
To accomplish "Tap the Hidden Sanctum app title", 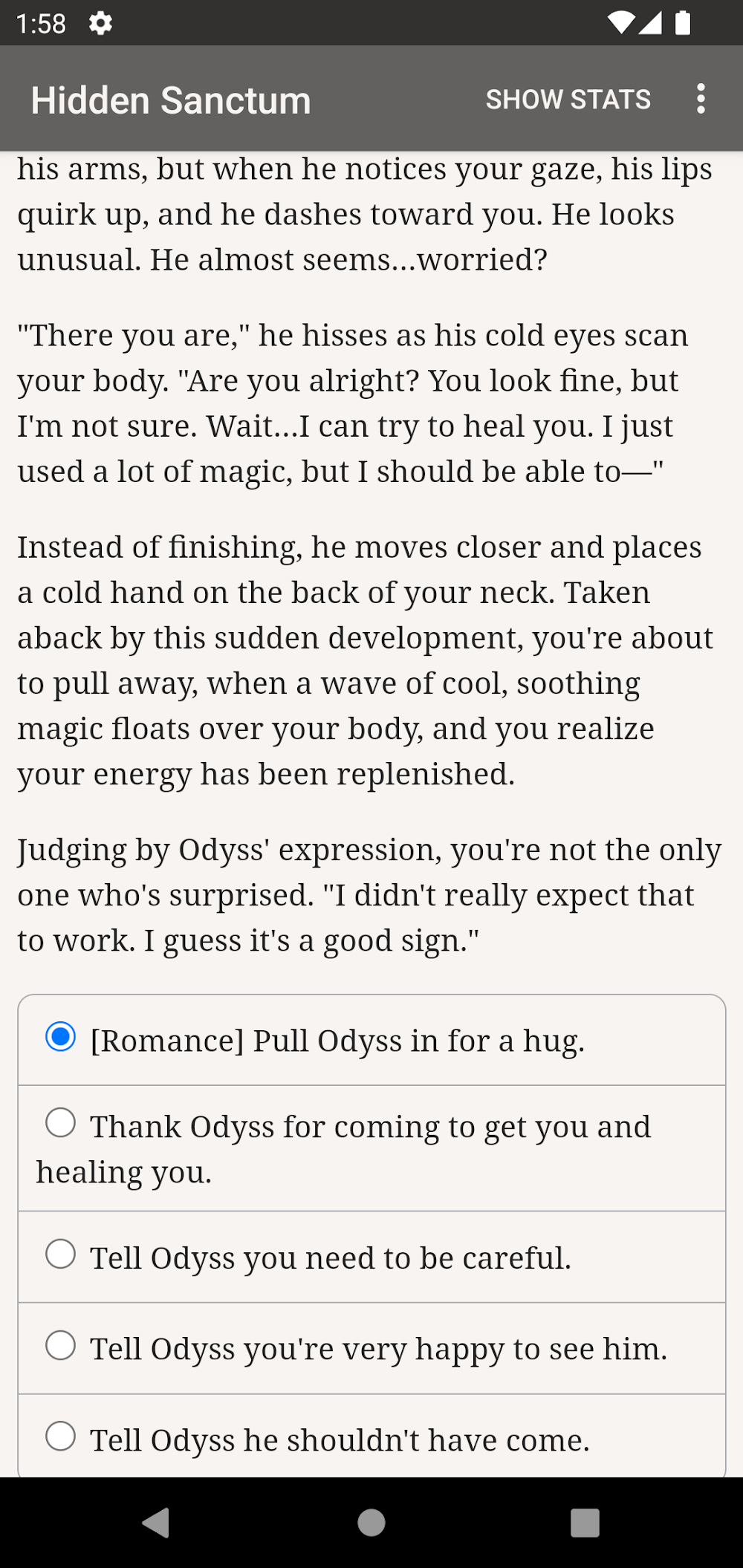I will click(169, 99).
